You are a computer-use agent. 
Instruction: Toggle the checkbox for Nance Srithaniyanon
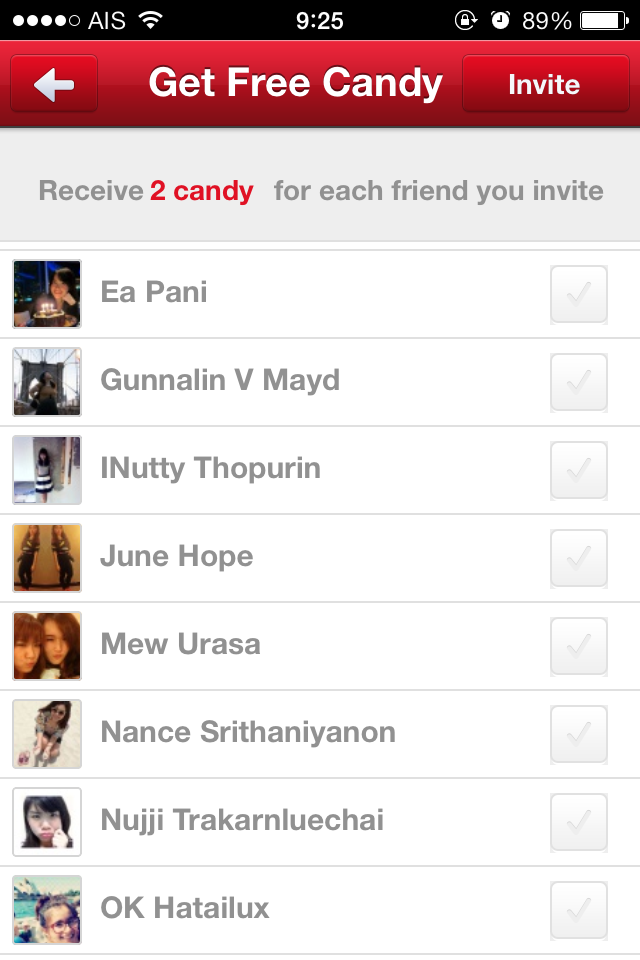pos(579,734)
